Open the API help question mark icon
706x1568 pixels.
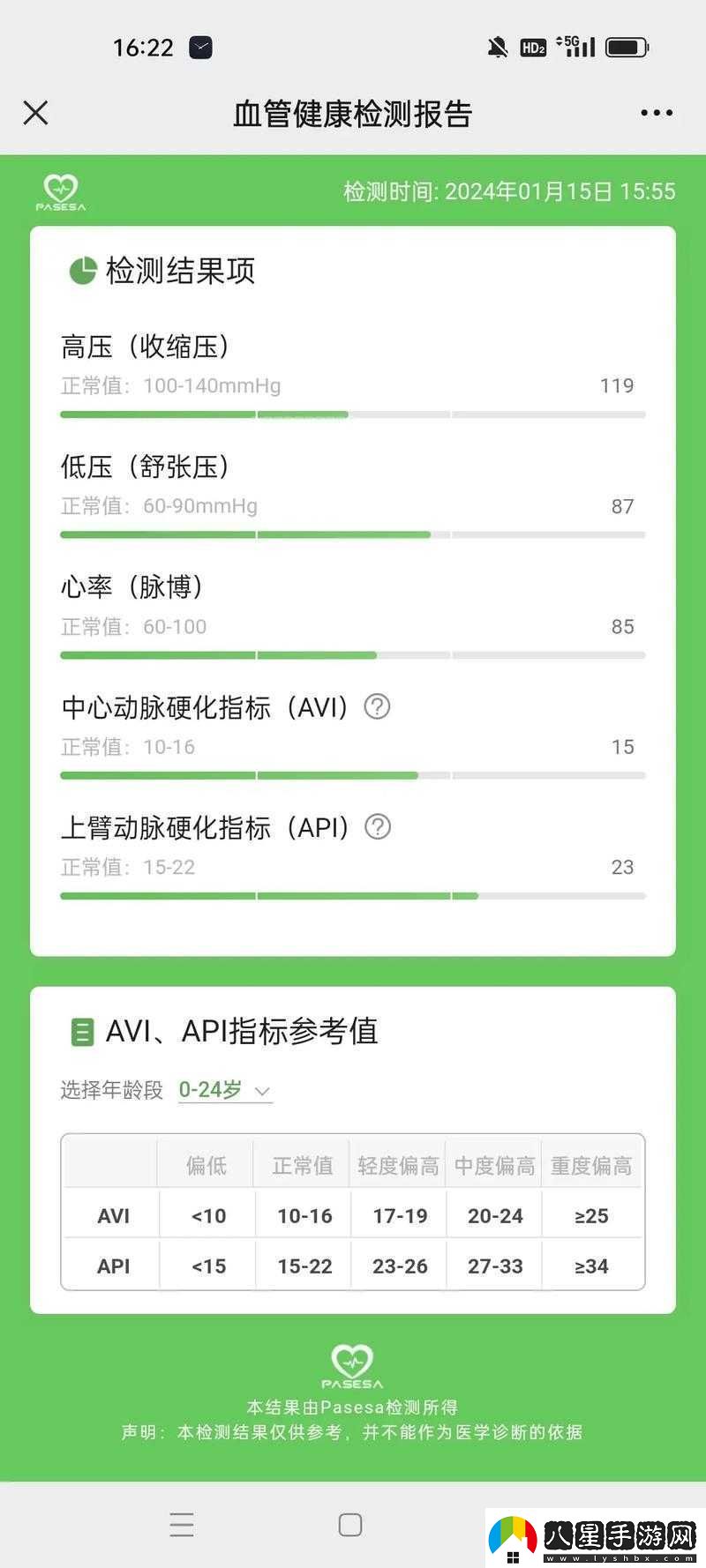[378, 827]
